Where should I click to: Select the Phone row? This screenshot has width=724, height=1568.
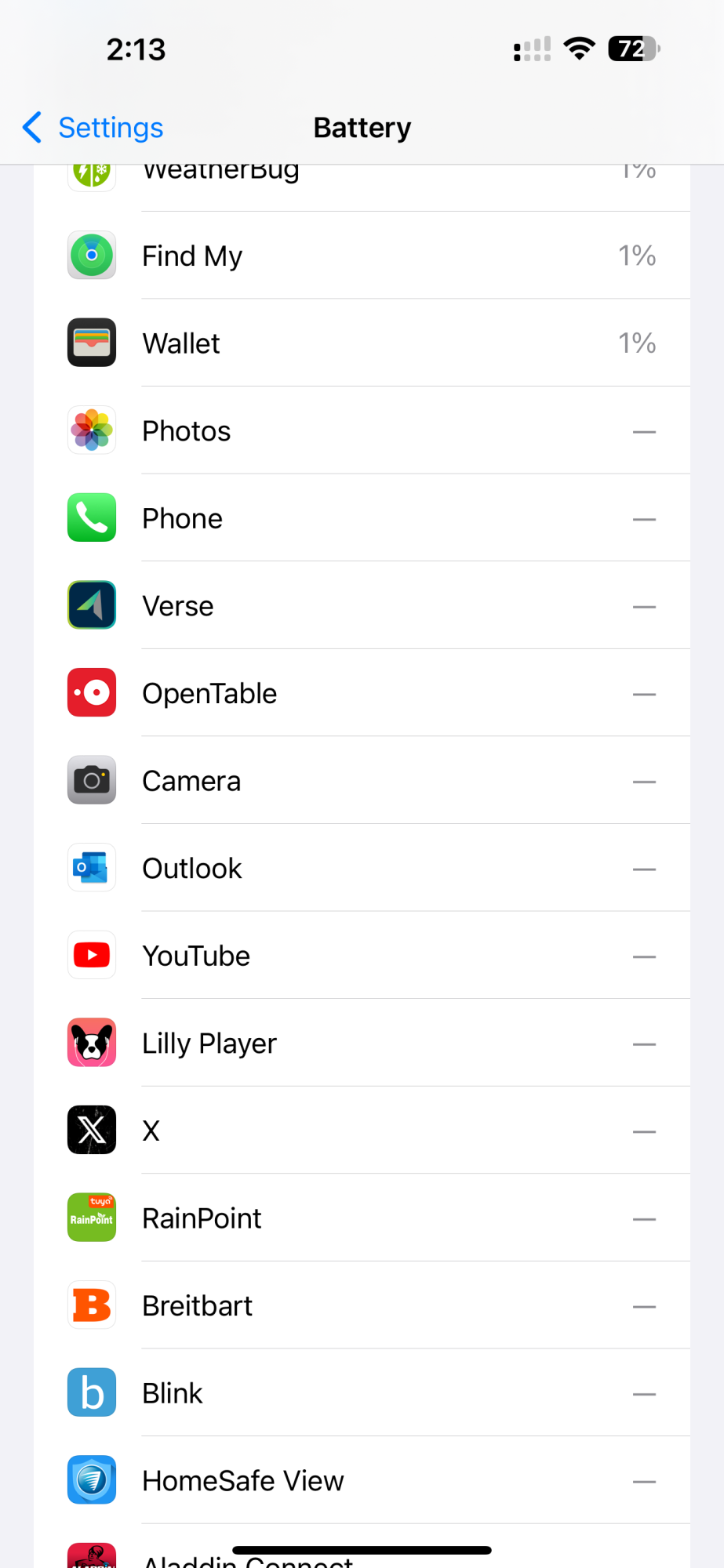pos(362,518)
